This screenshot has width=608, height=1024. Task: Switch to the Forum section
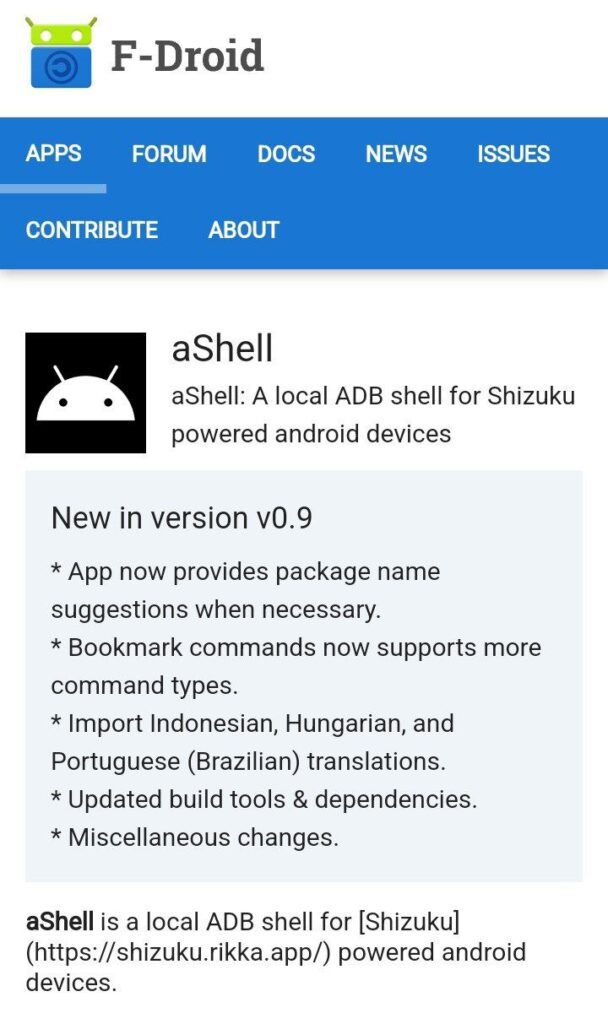(x=169, y=154)
